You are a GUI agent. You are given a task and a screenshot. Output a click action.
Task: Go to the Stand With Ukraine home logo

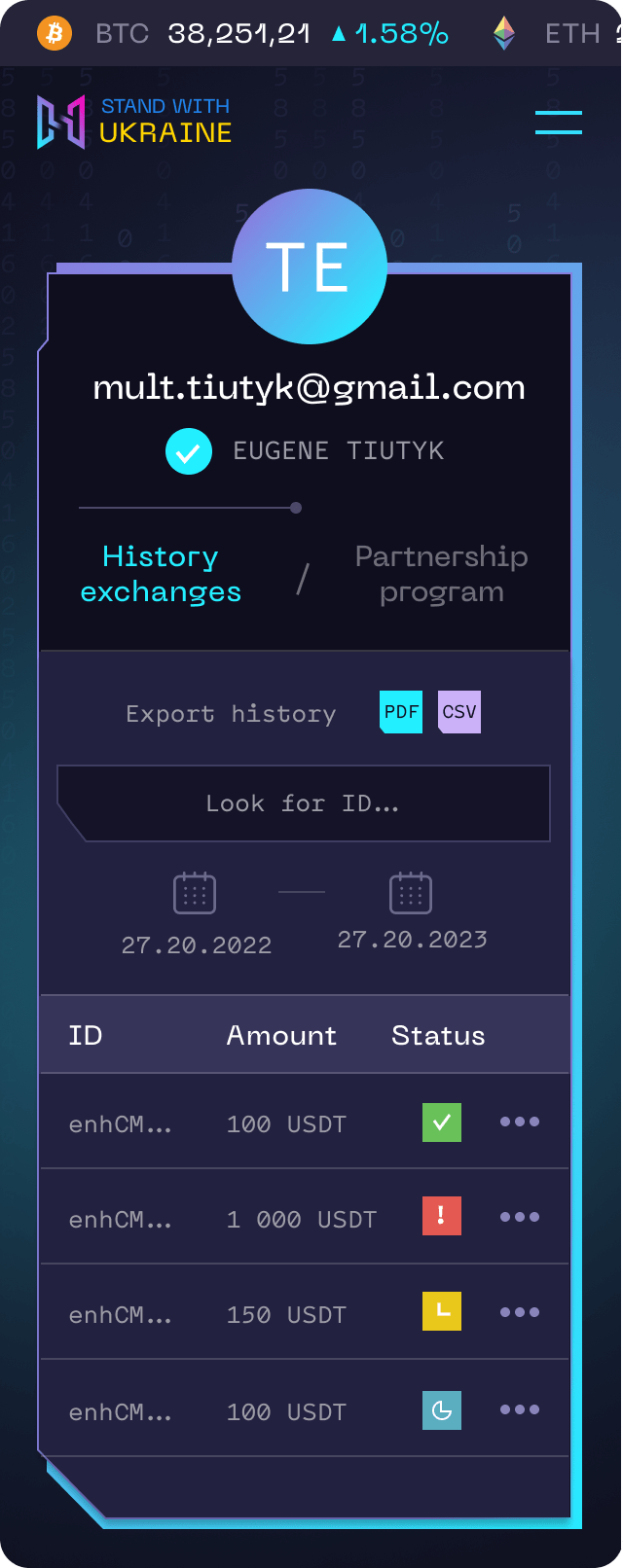(x=134, y=122)
